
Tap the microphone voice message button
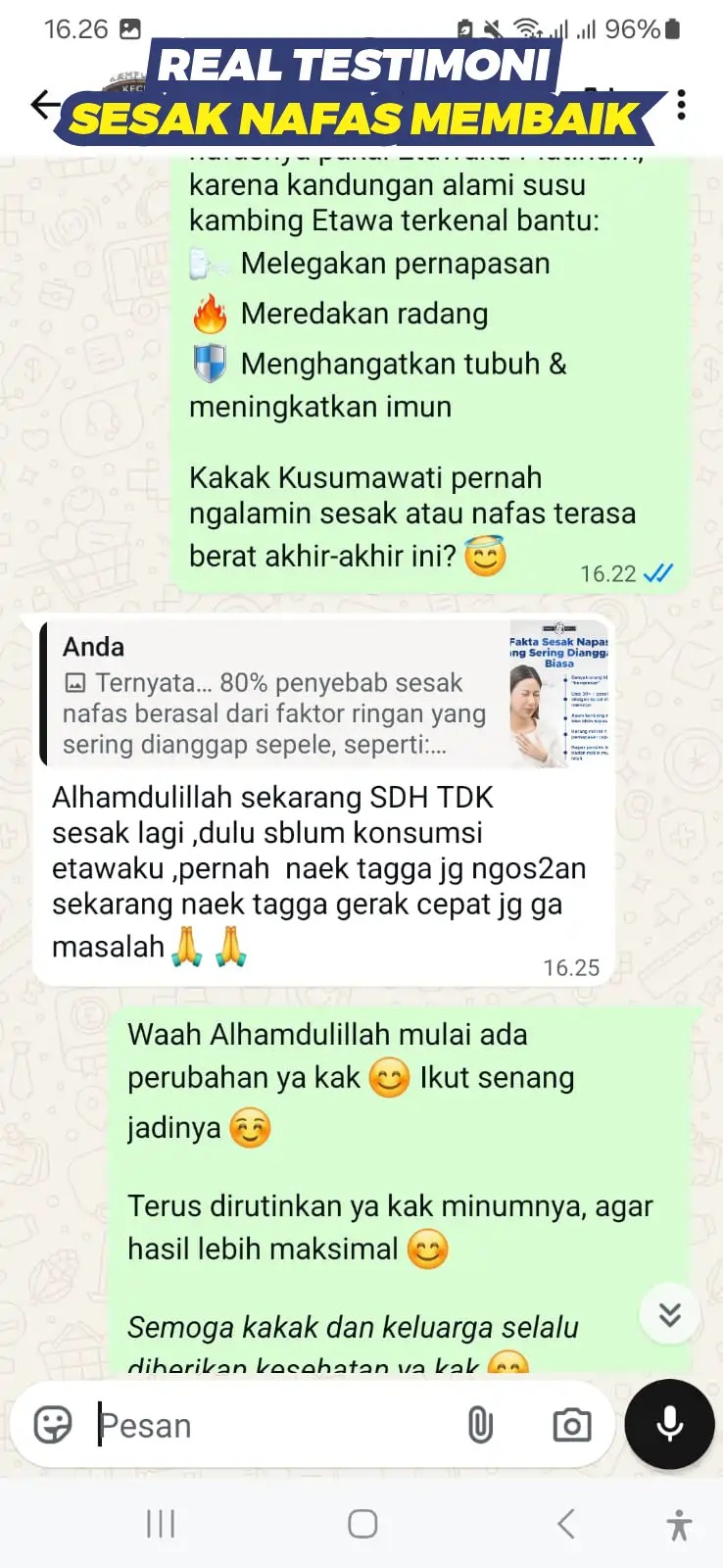tap(670, 1424)
